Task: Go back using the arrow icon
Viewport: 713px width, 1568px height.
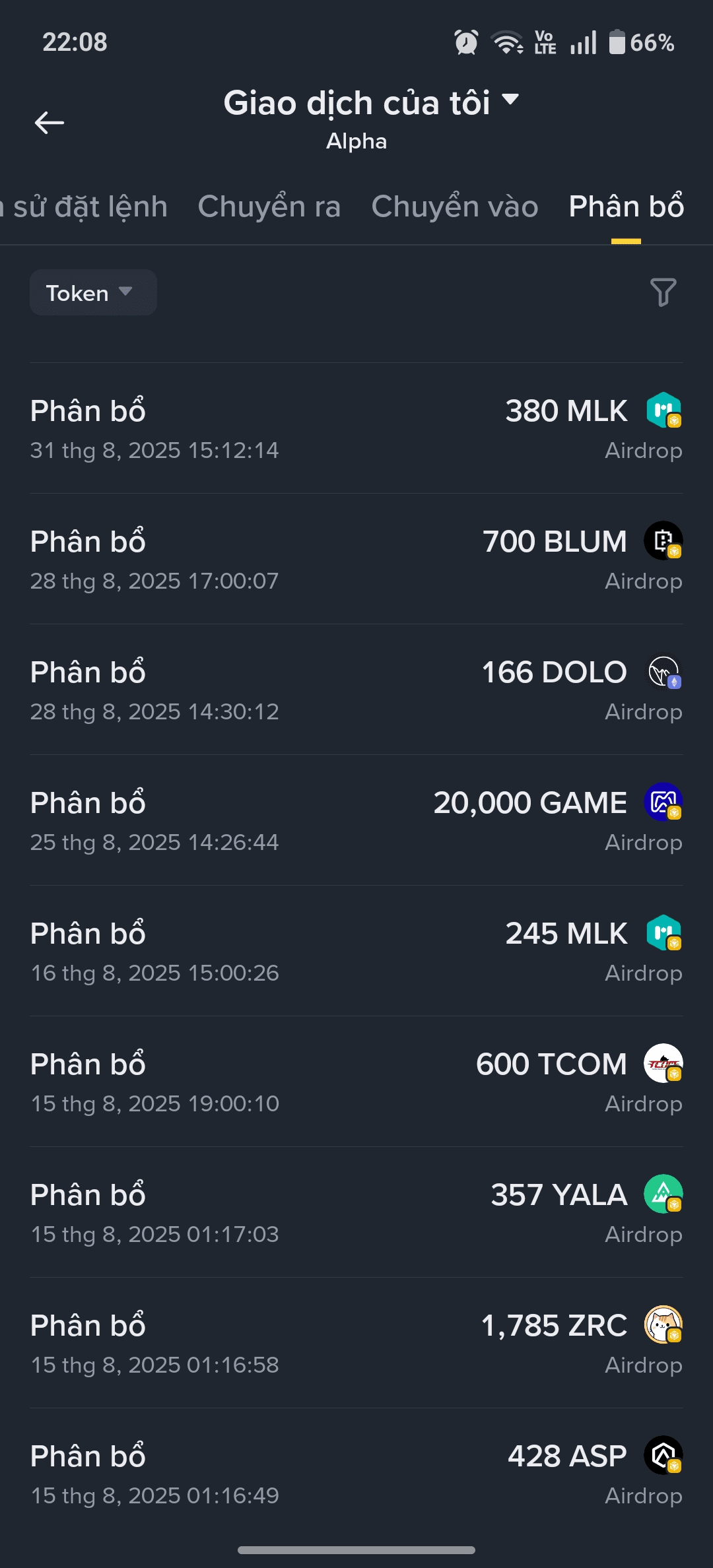Action: tap(50, 123)
